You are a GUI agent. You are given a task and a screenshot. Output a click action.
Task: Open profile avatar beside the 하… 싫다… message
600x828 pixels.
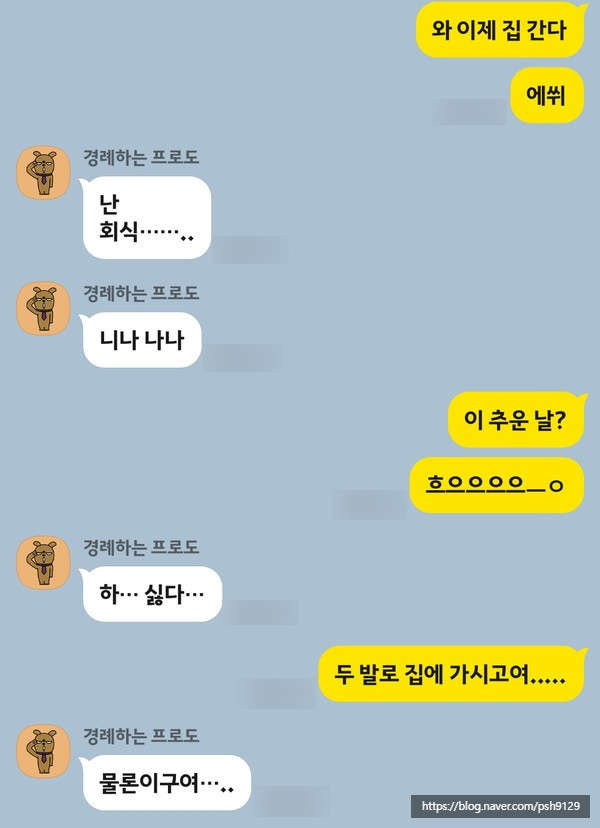point(43,561)
